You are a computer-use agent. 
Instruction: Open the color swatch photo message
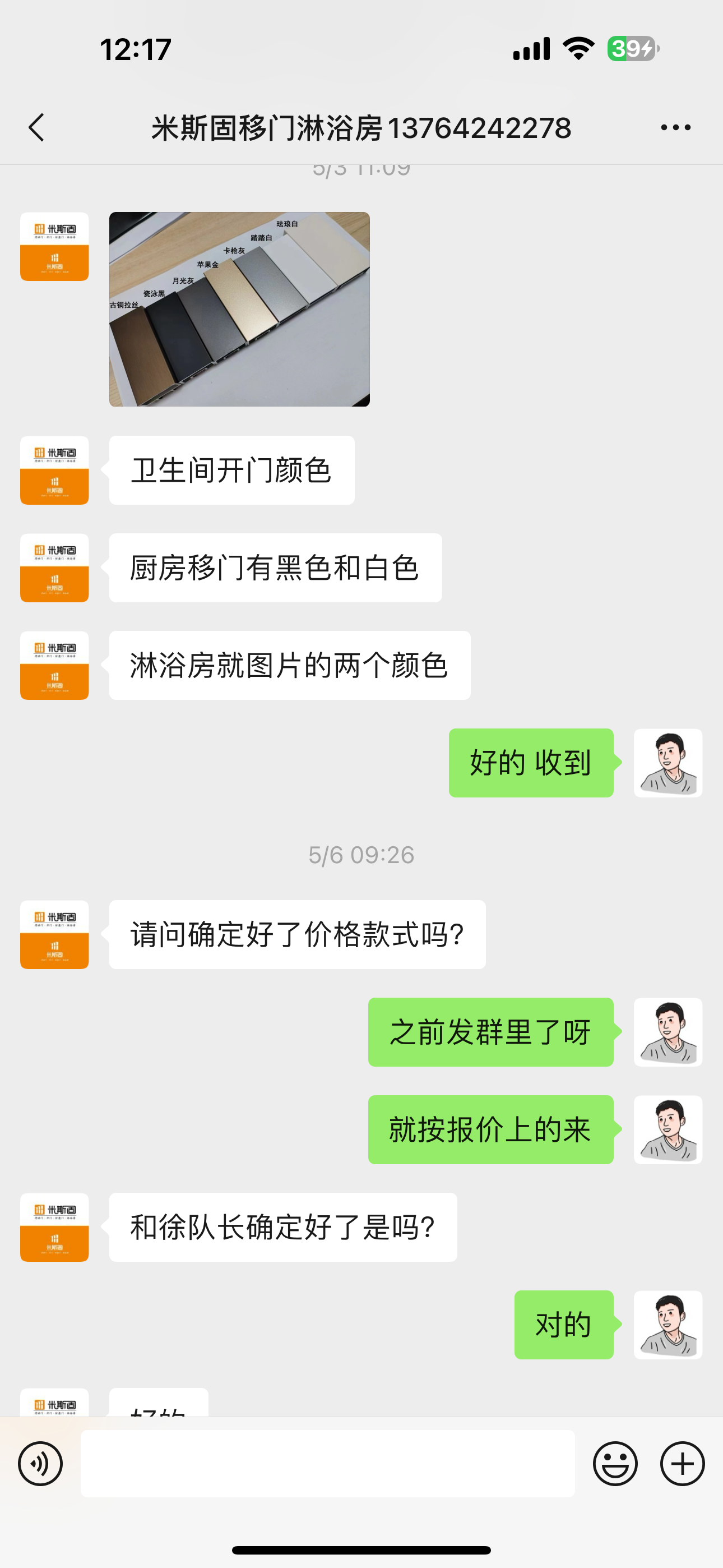(239, 308)
